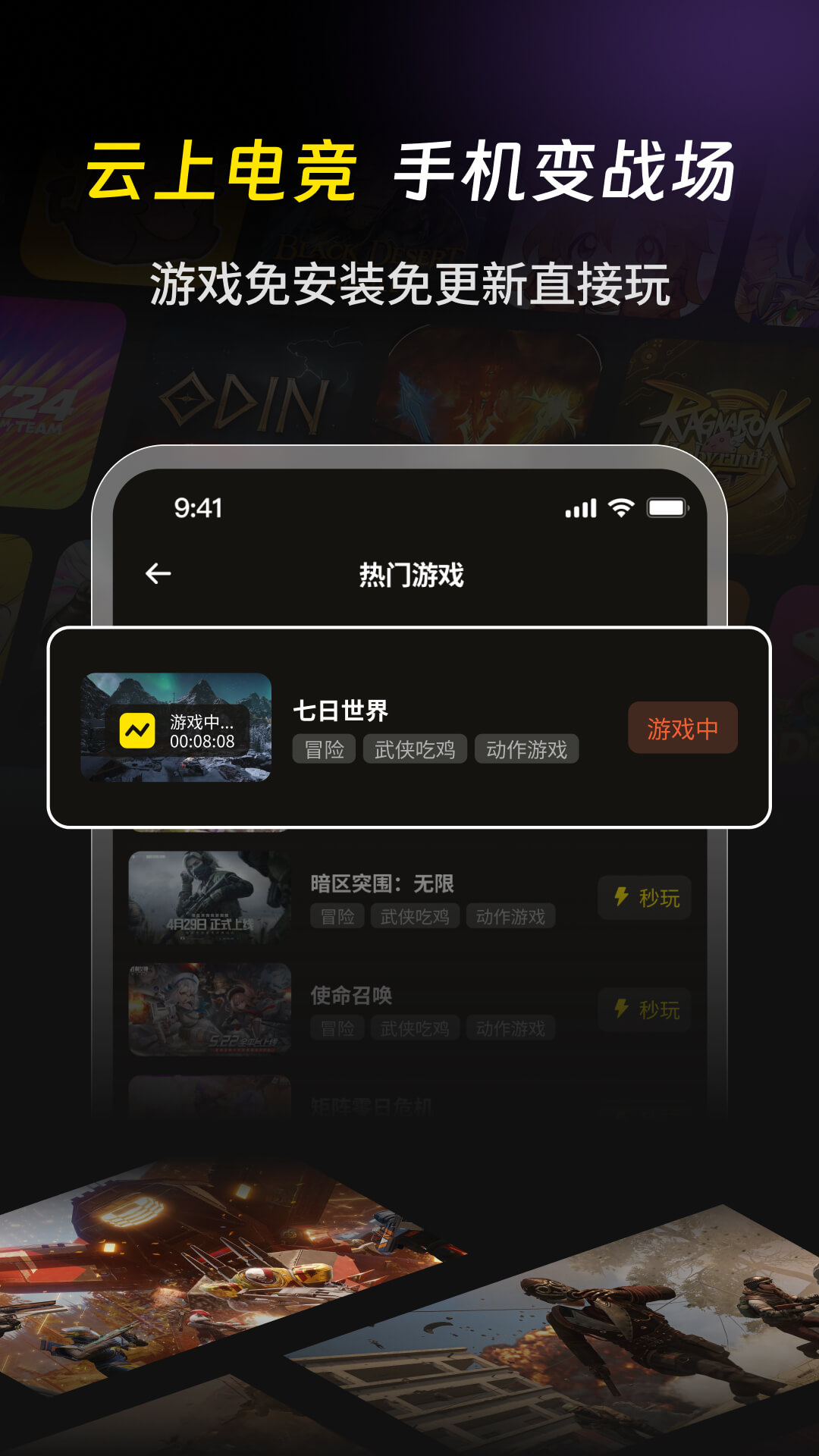Tap the 热门游戏 page title

(x=409, y=573)
